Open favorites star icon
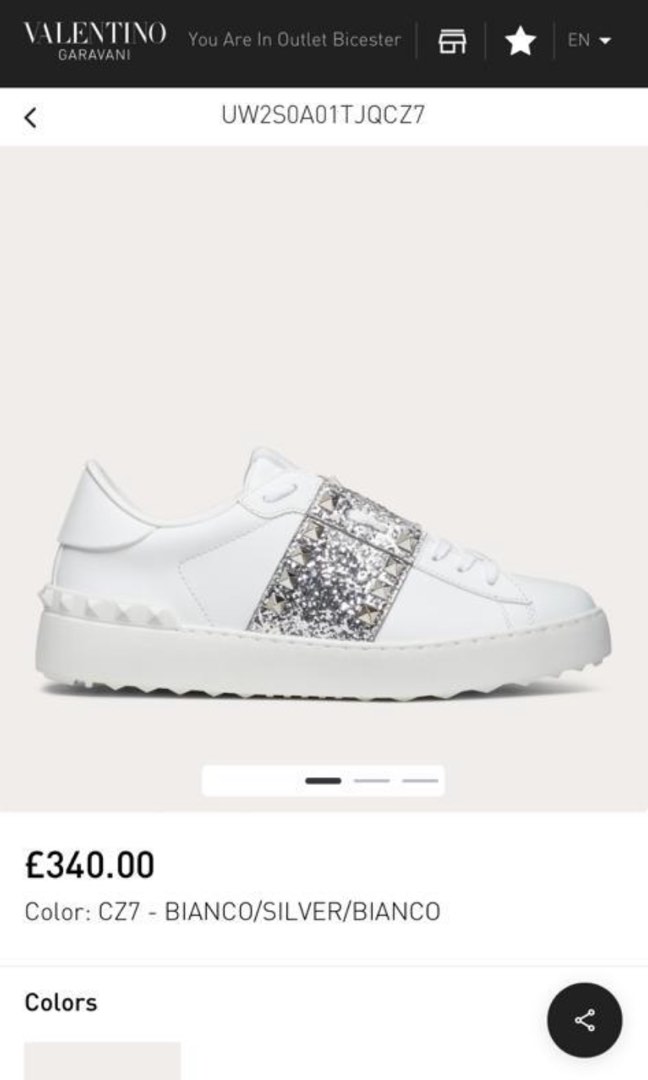 520,41
